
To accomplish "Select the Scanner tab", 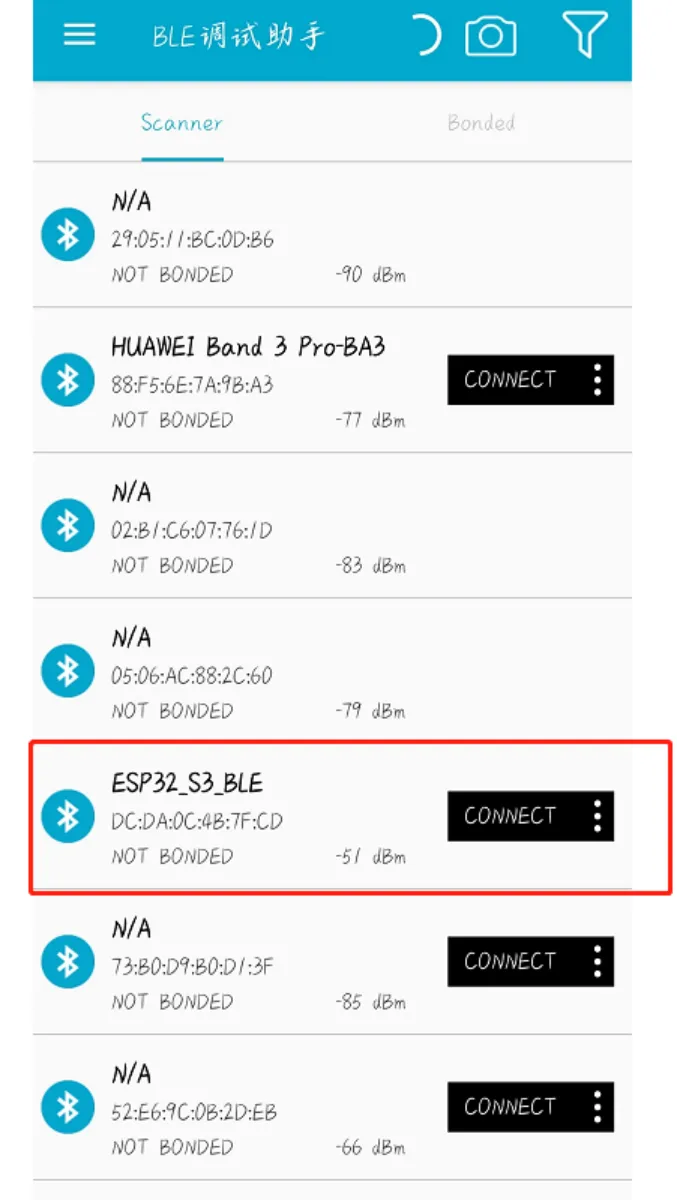I will (x=182, y=123).
